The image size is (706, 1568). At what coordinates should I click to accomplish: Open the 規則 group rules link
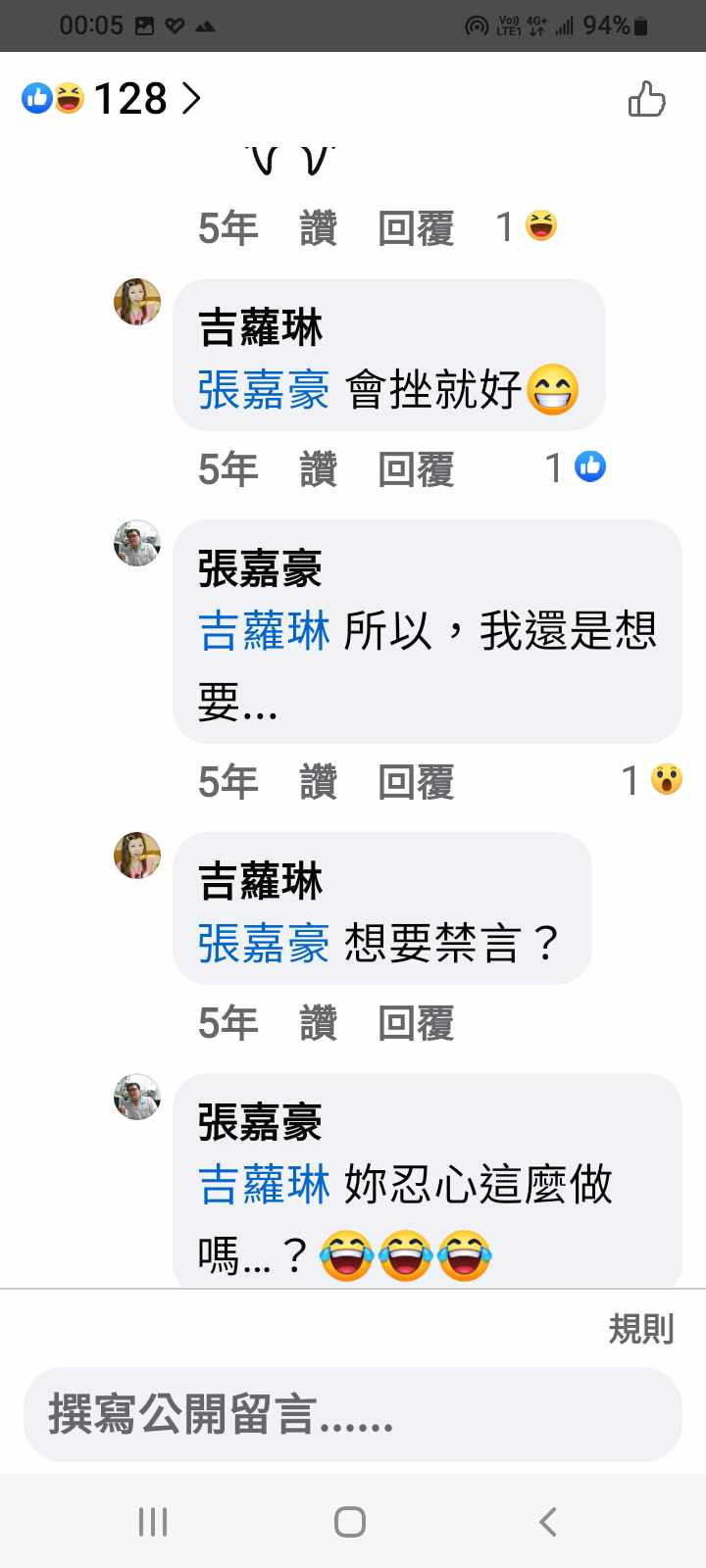tap(640, 1329)
